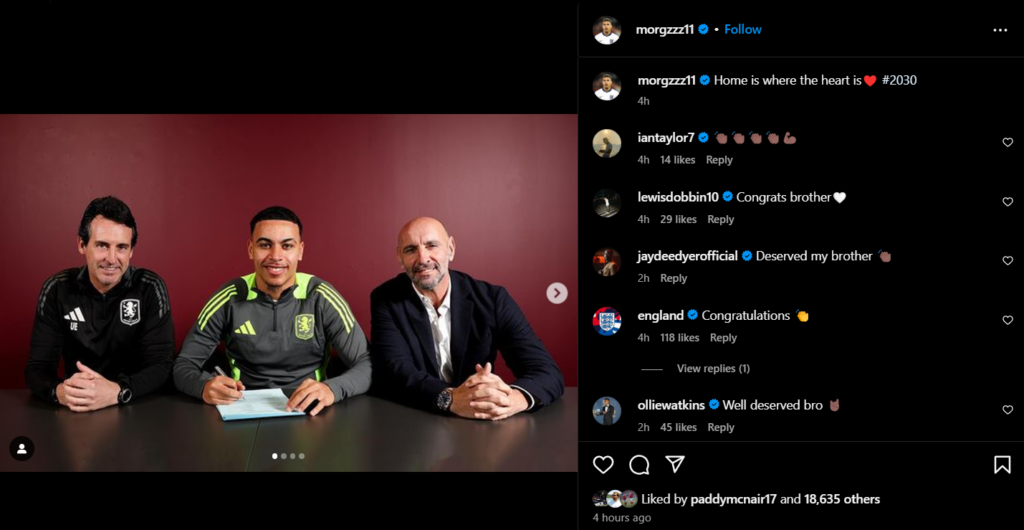Viewport: 1024px width, 530px height.
Task: Reply to iantaylor7's comment
Action: [x=719, y=160]
